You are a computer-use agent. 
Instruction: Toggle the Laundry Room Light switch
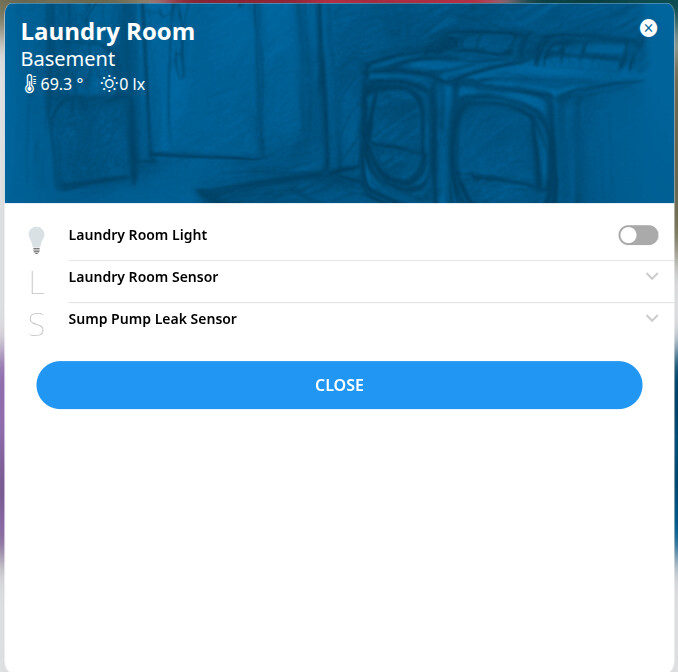click(x=638, y=235)
